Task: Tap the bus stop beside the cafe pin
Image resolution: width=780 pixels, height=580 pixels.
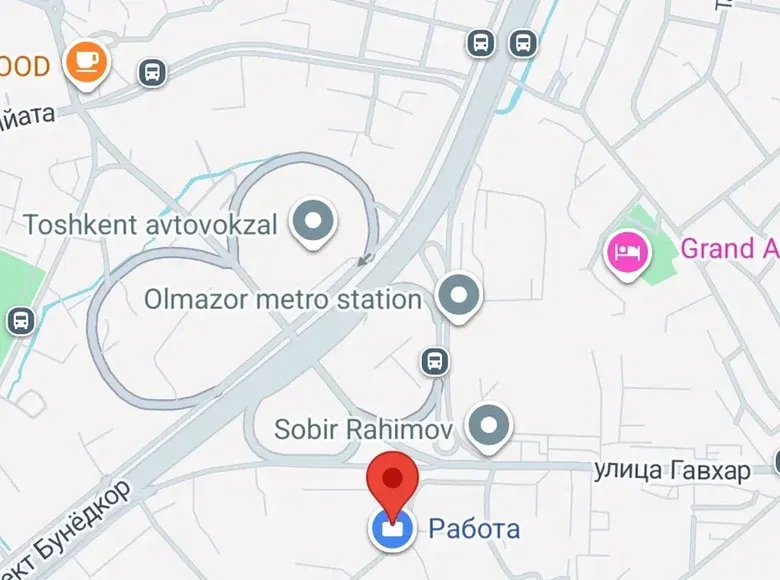Action: [152, 73]
